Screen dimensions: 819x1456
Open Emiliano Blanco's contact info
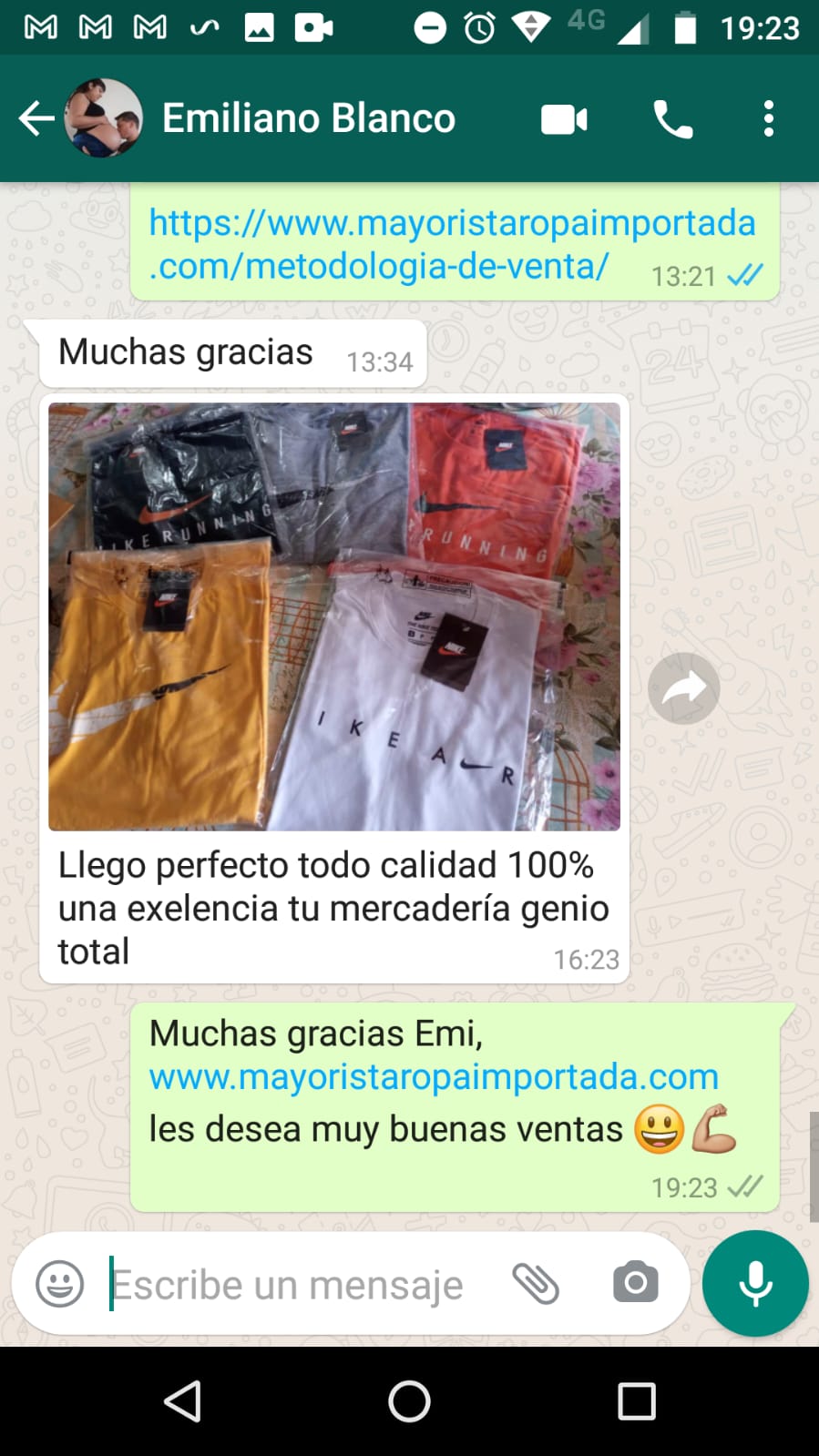(x=308, y=118)
